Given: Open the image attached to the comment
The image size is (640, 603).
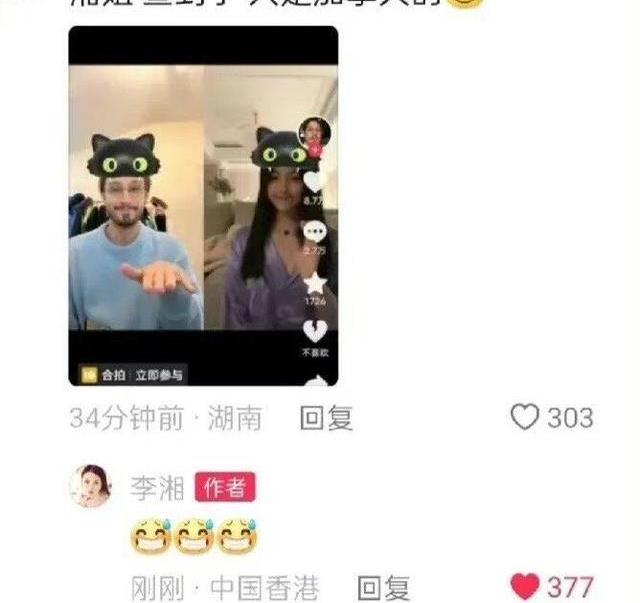Looking at the screenshot, I should coord(202,206).
